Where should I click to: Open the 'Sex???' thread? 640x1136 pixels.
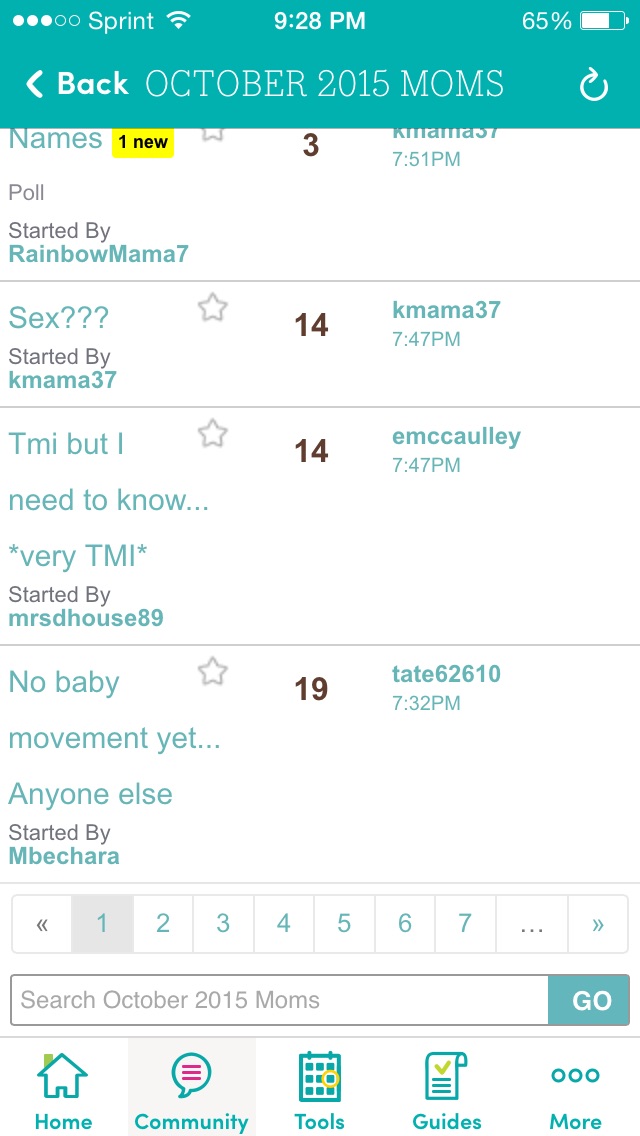(59, 318)
